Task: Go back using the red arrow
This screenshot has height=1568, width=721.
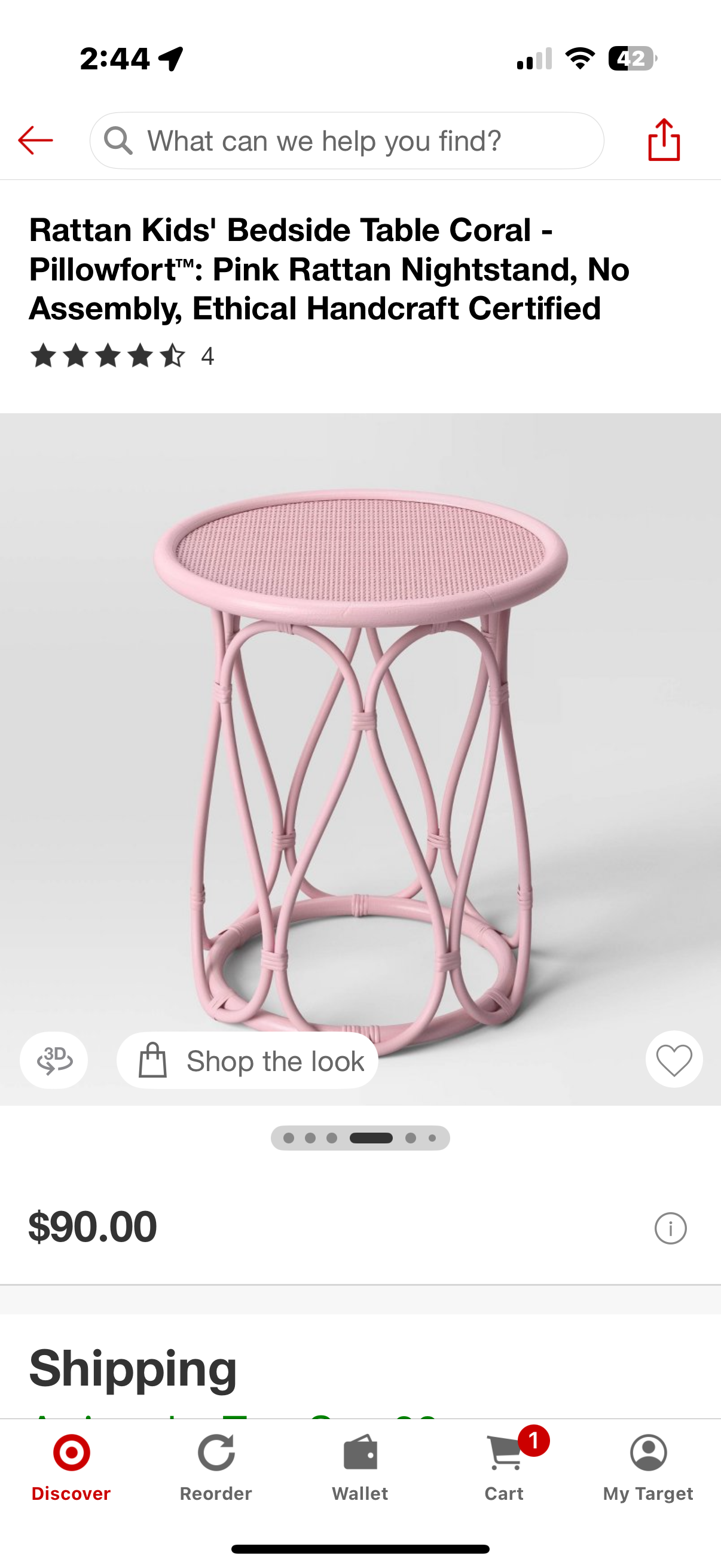Action: (x=35, y=141)
